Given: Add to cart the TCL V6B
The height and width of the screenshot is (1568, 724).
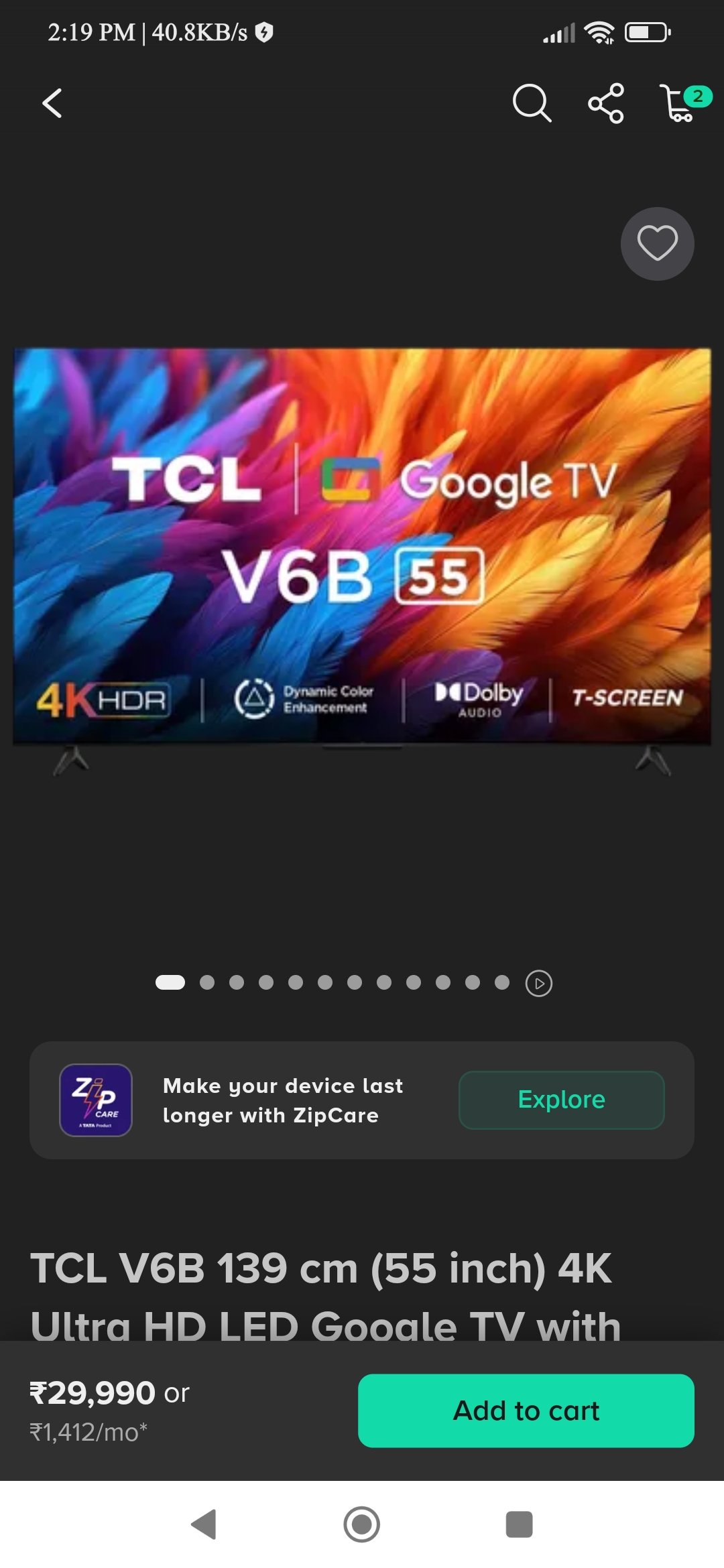Looking at the screenshot, I should pos(526,1411).
